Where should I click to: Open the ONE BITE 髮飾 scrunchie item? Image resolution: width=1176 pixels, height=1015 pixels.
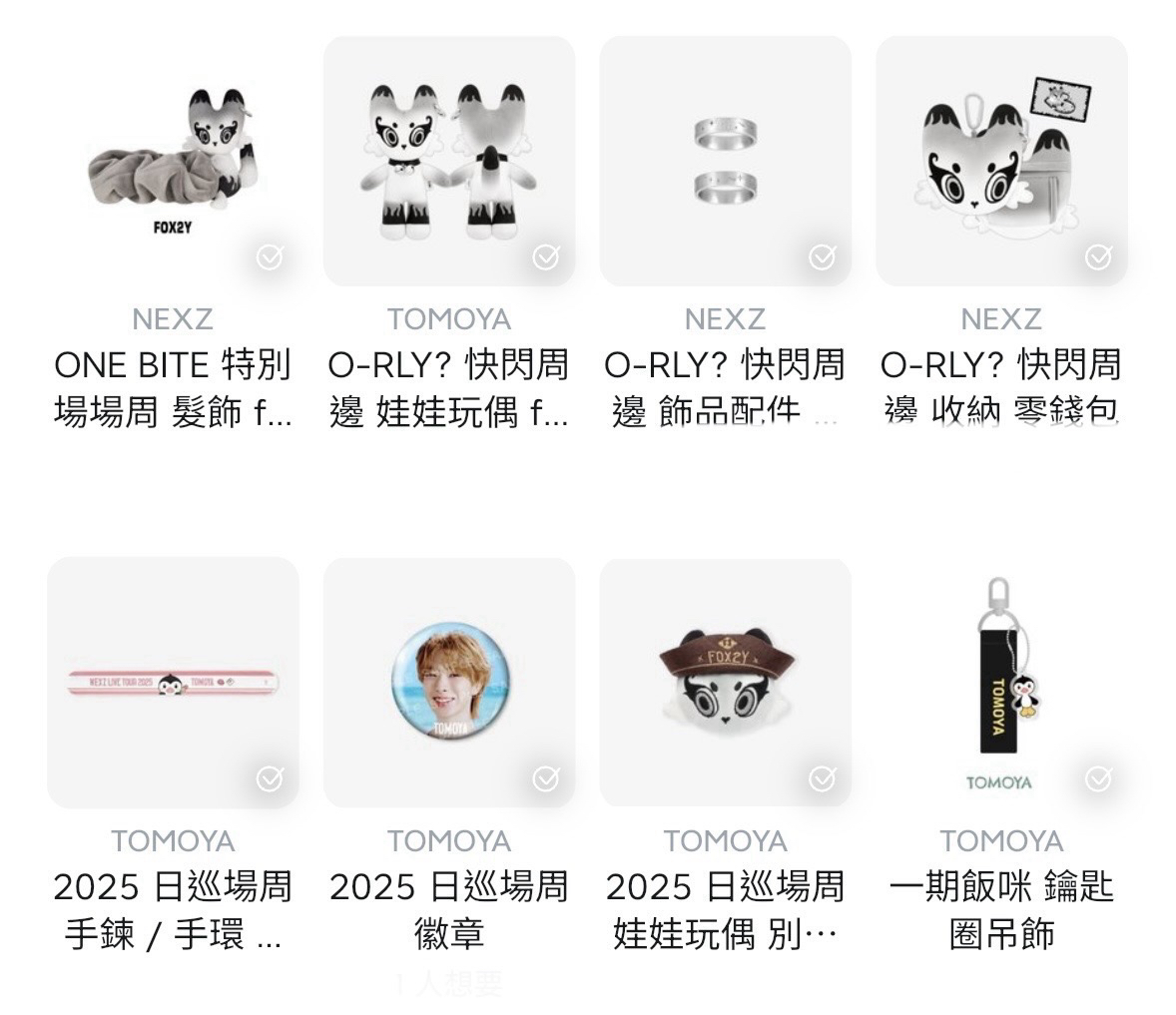[x=172, y=160]
